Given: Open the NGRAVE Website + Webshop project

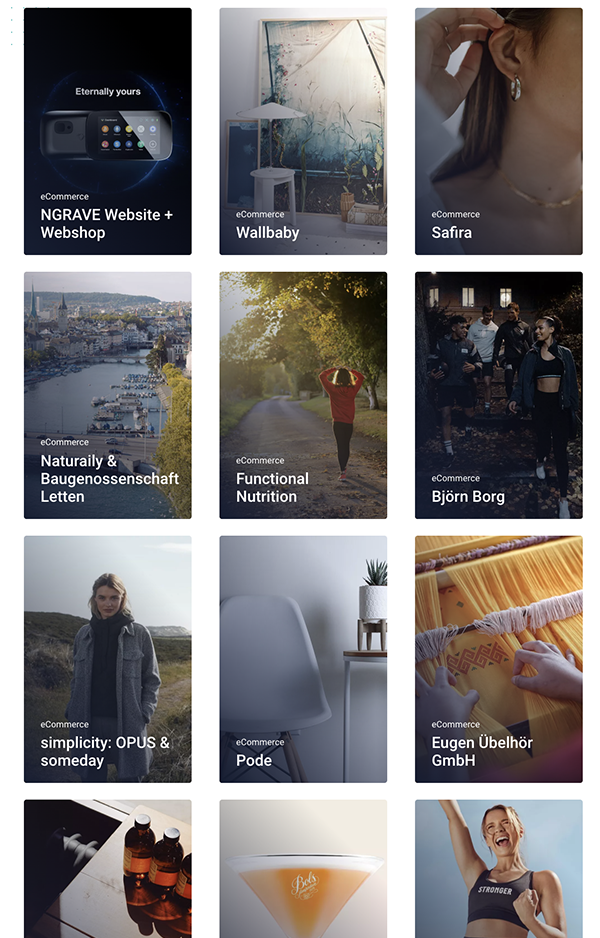Looking at the screenshot, I should point(107,132).
